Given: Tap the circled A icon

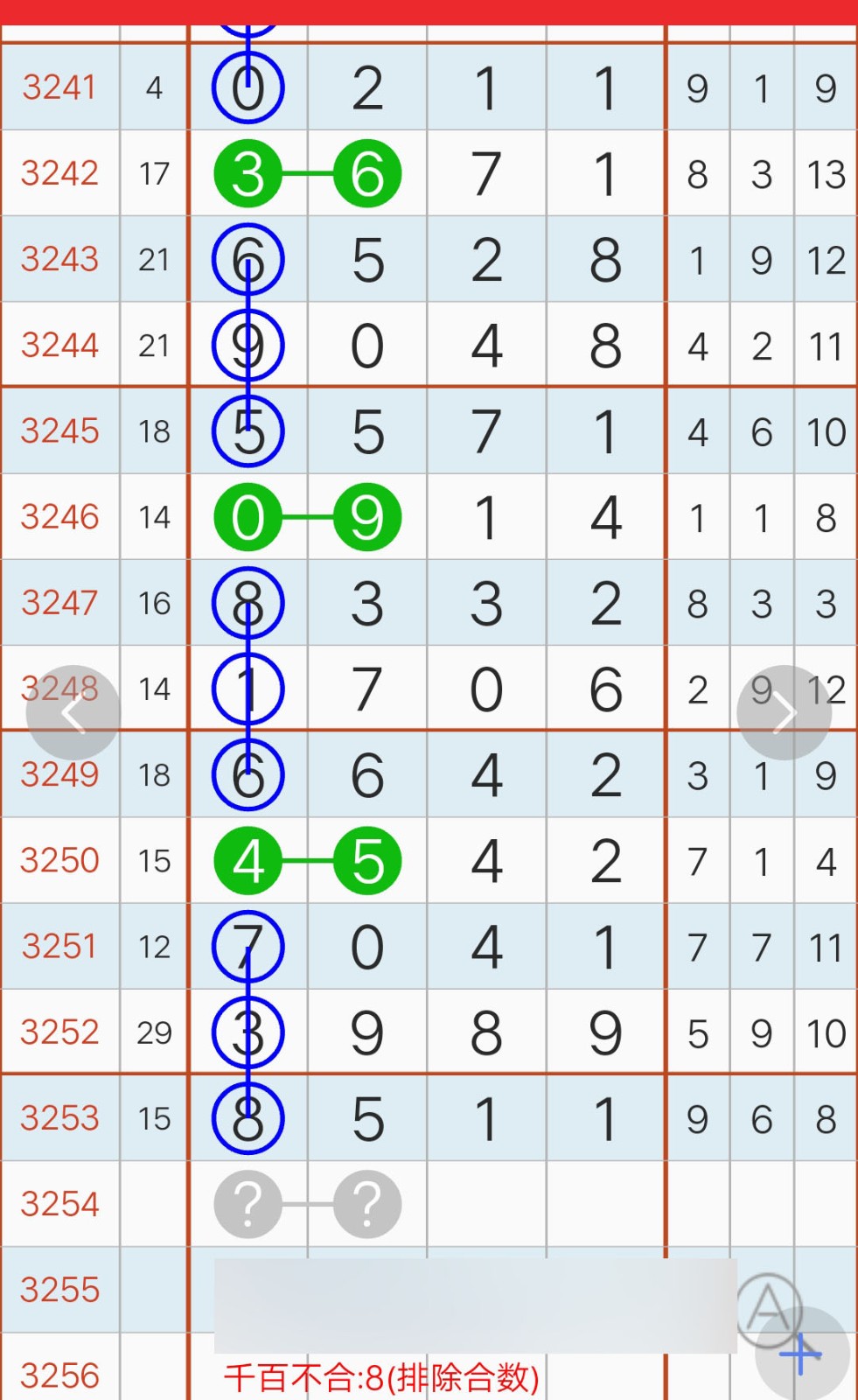Looking at the screenshot, I should point(767,1306).
